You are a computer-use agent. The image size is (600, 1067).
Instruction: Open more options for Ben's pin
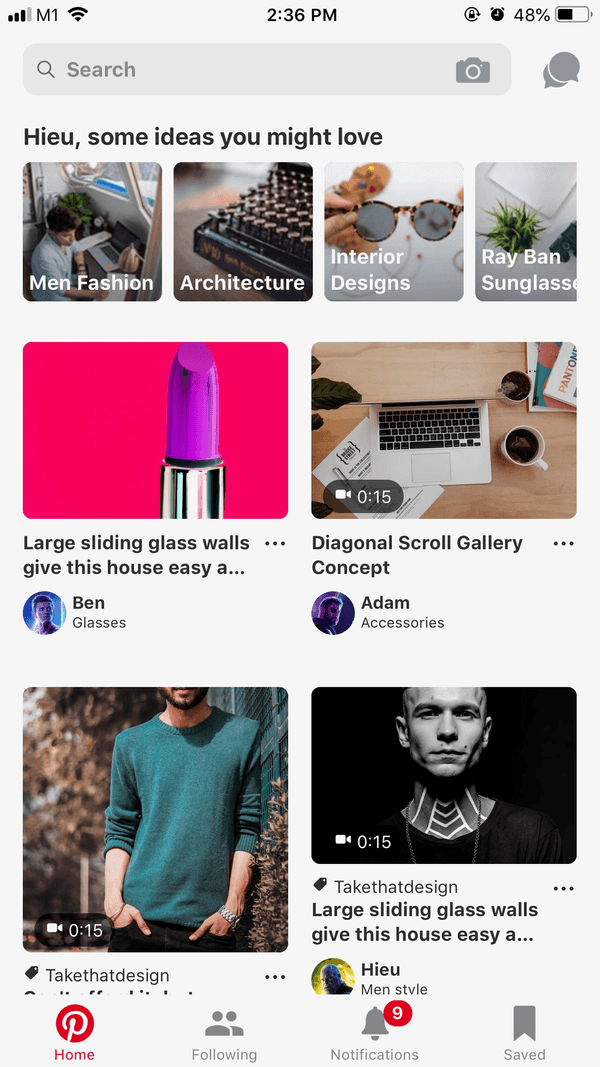tap(275, 544)
